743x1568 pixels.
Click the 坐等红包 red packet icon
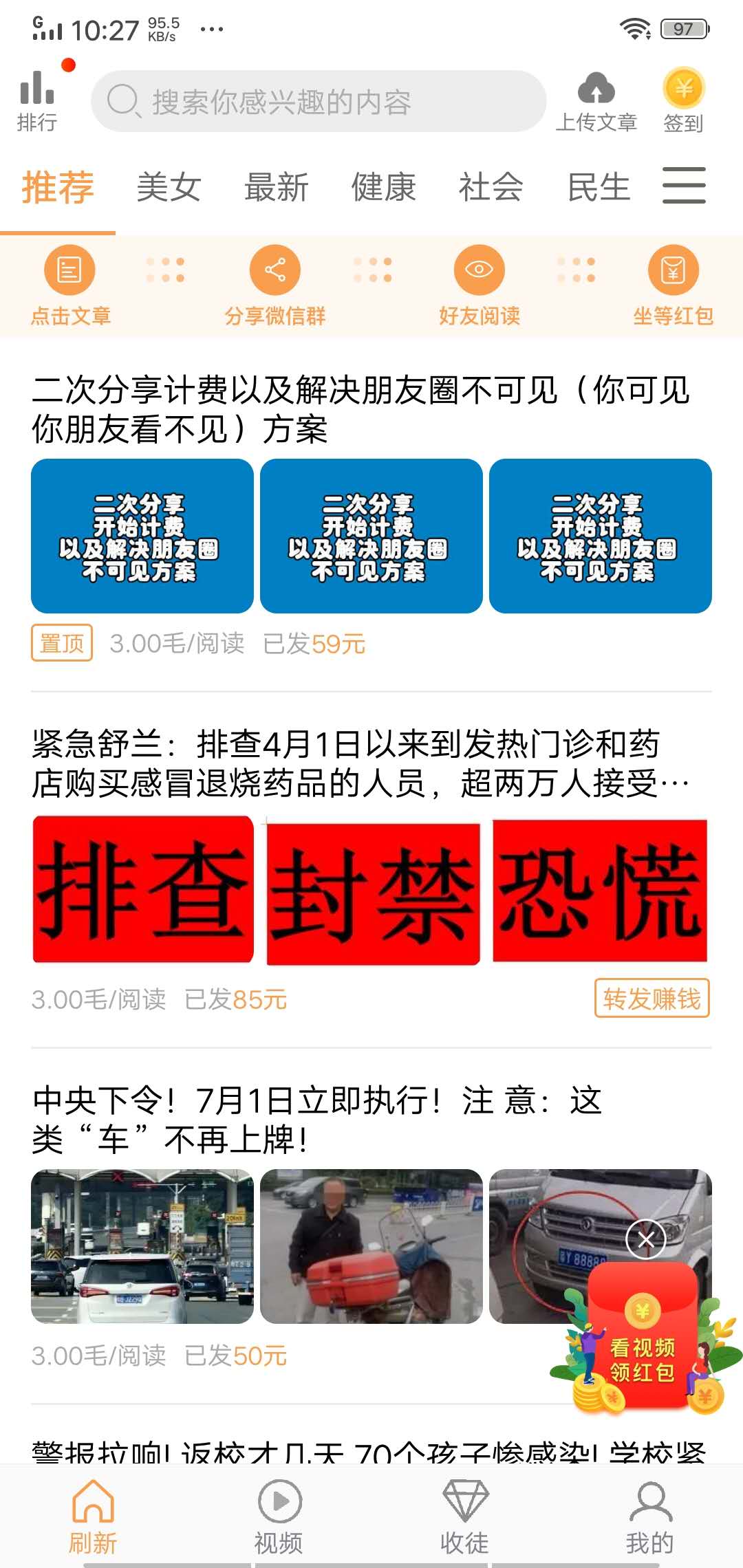point(672,272)
